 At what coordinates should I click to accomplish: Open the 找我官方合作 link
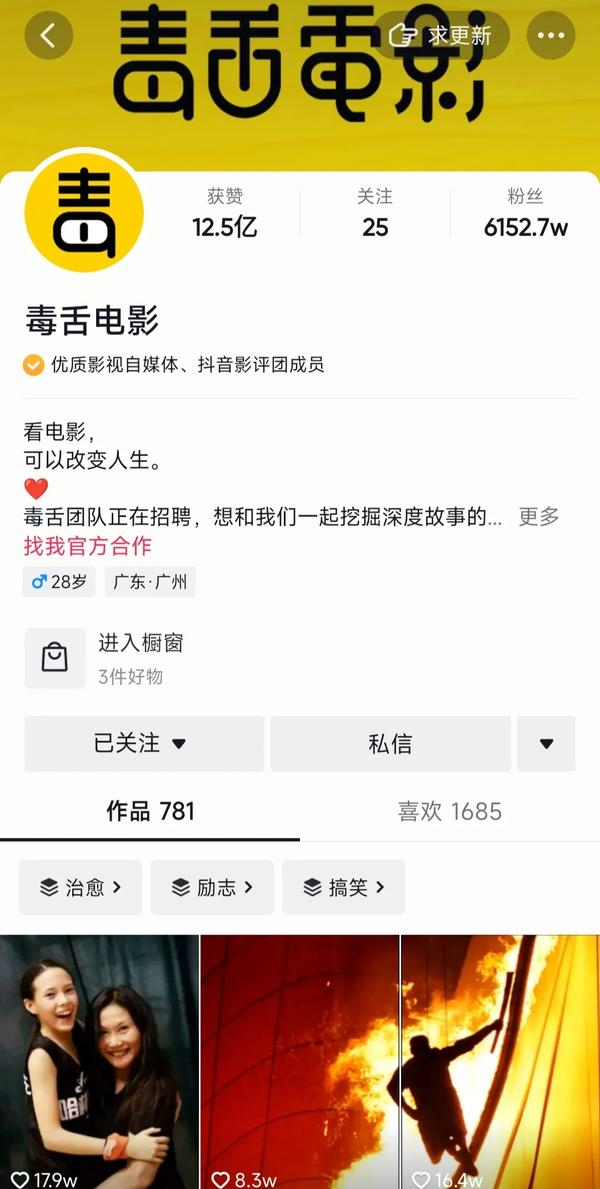pos(88,546)
